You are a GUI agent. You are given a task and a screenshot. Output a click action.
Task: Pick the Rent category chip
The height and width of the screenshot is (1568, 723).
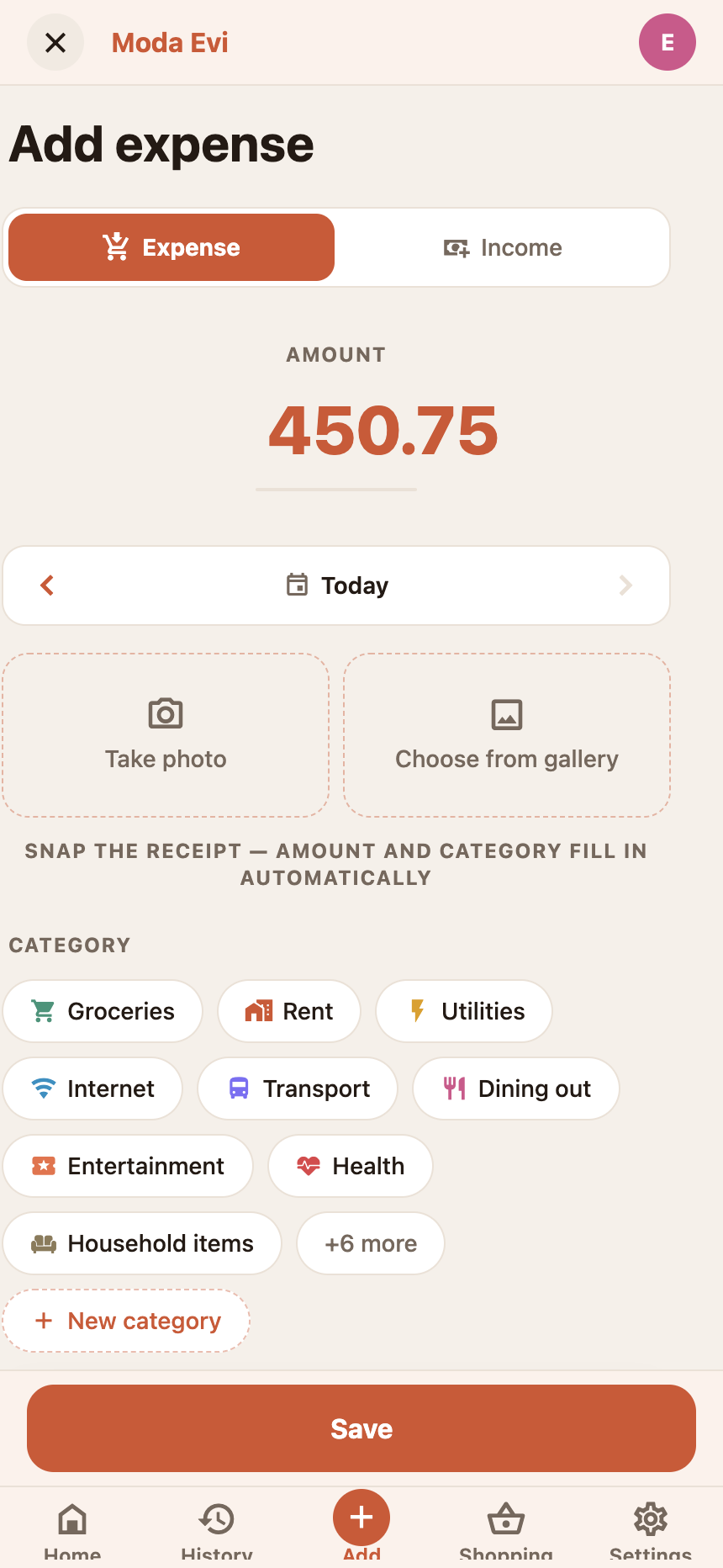(x=289, y=1011)
